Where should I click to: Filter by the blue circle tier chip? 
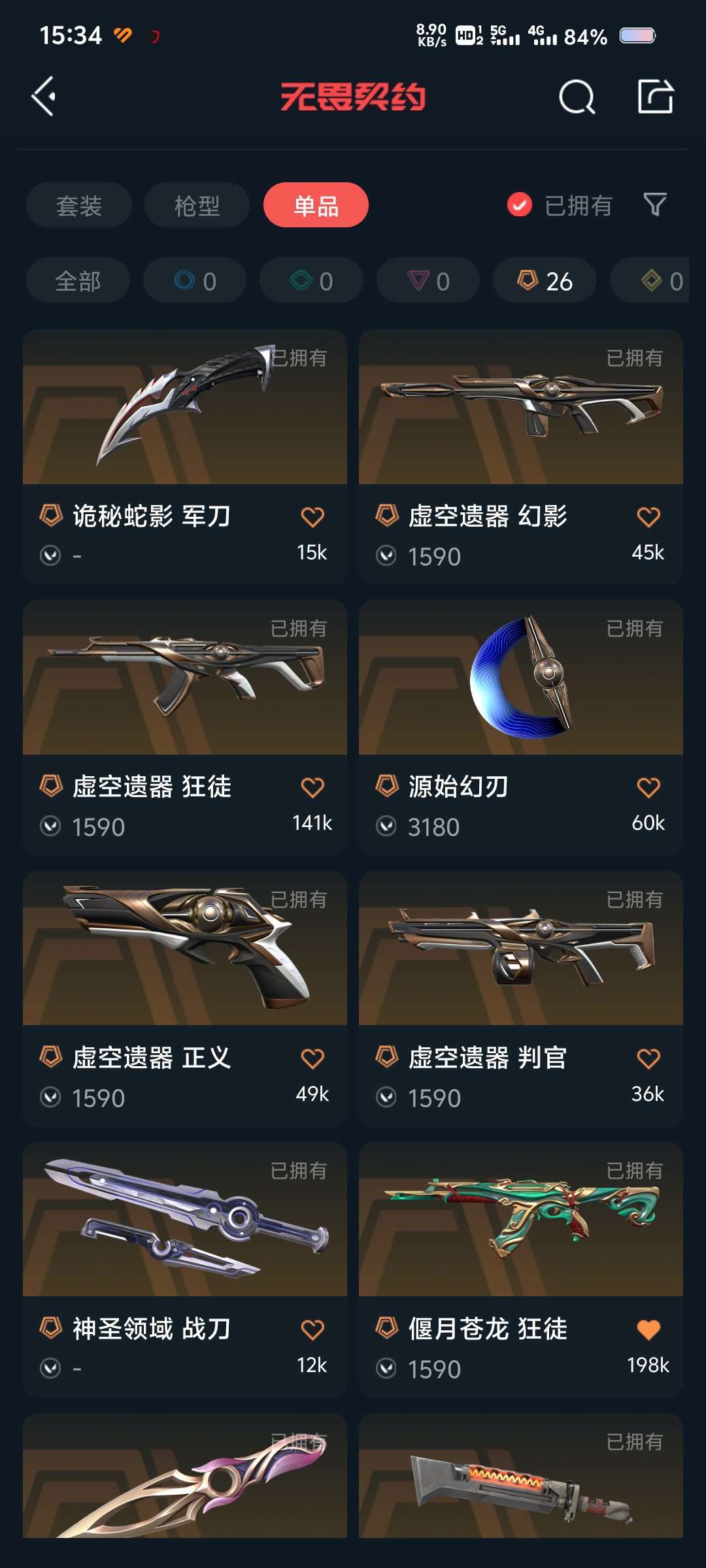(195, 280)
